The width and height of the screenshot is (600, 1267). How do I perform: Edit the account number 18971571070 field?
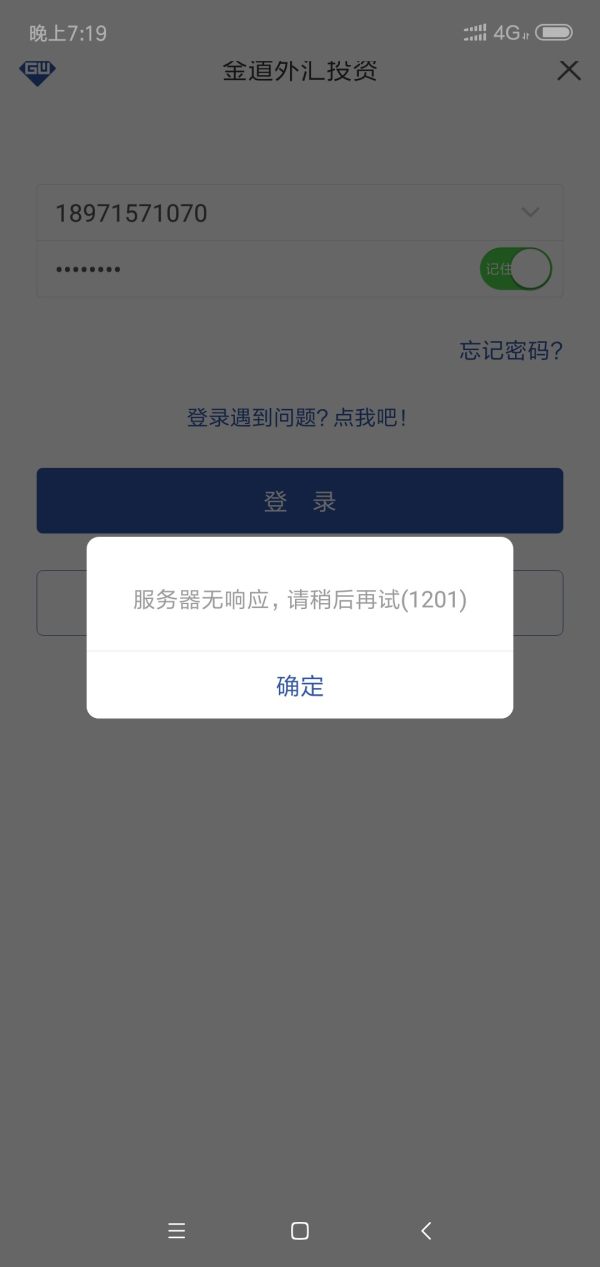tap(250, 213)
